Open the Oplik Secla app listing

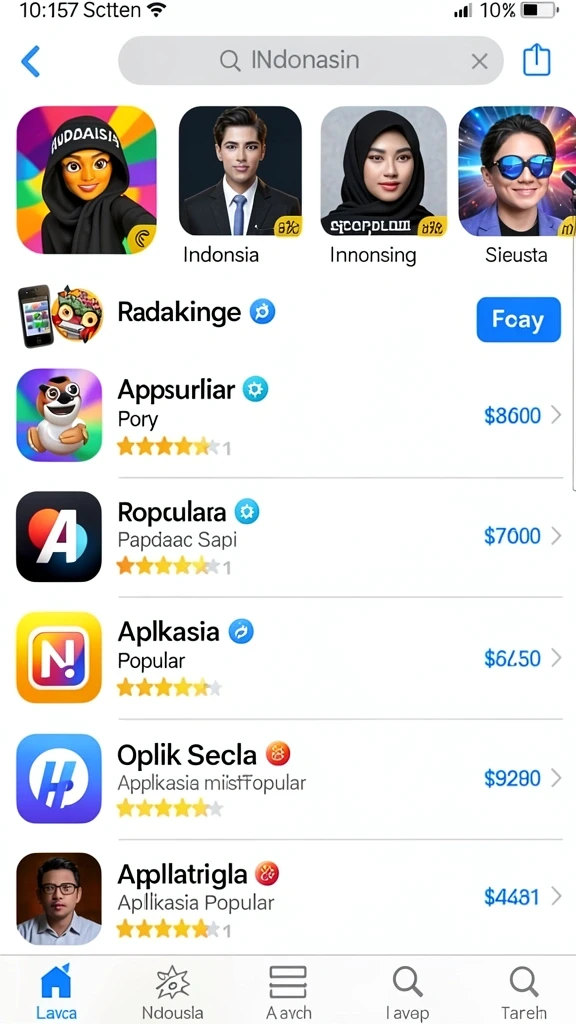(x=288, y=778)
